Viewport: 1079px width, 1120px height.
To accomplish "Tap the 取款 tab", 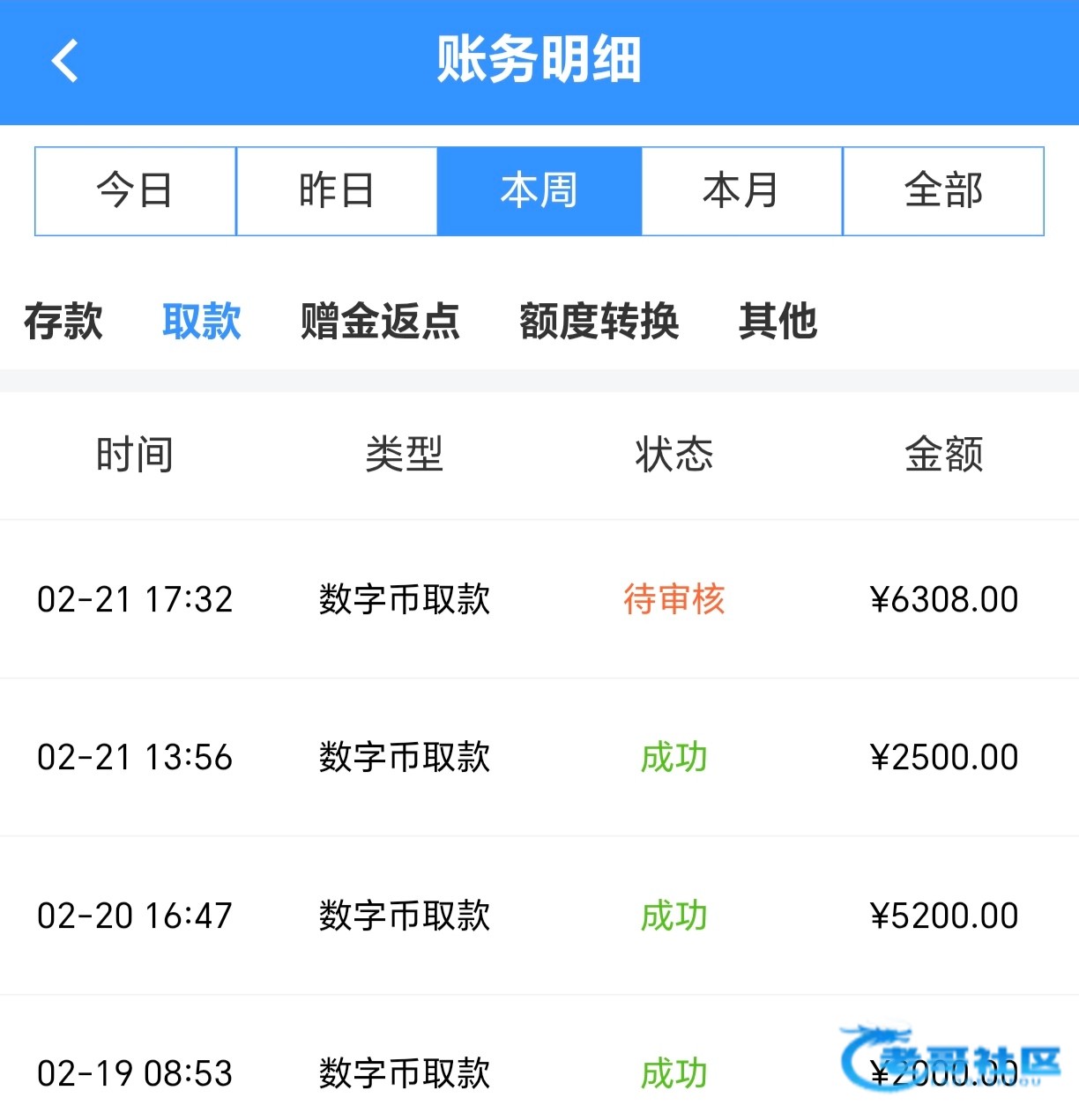I will tap(202, 321).
